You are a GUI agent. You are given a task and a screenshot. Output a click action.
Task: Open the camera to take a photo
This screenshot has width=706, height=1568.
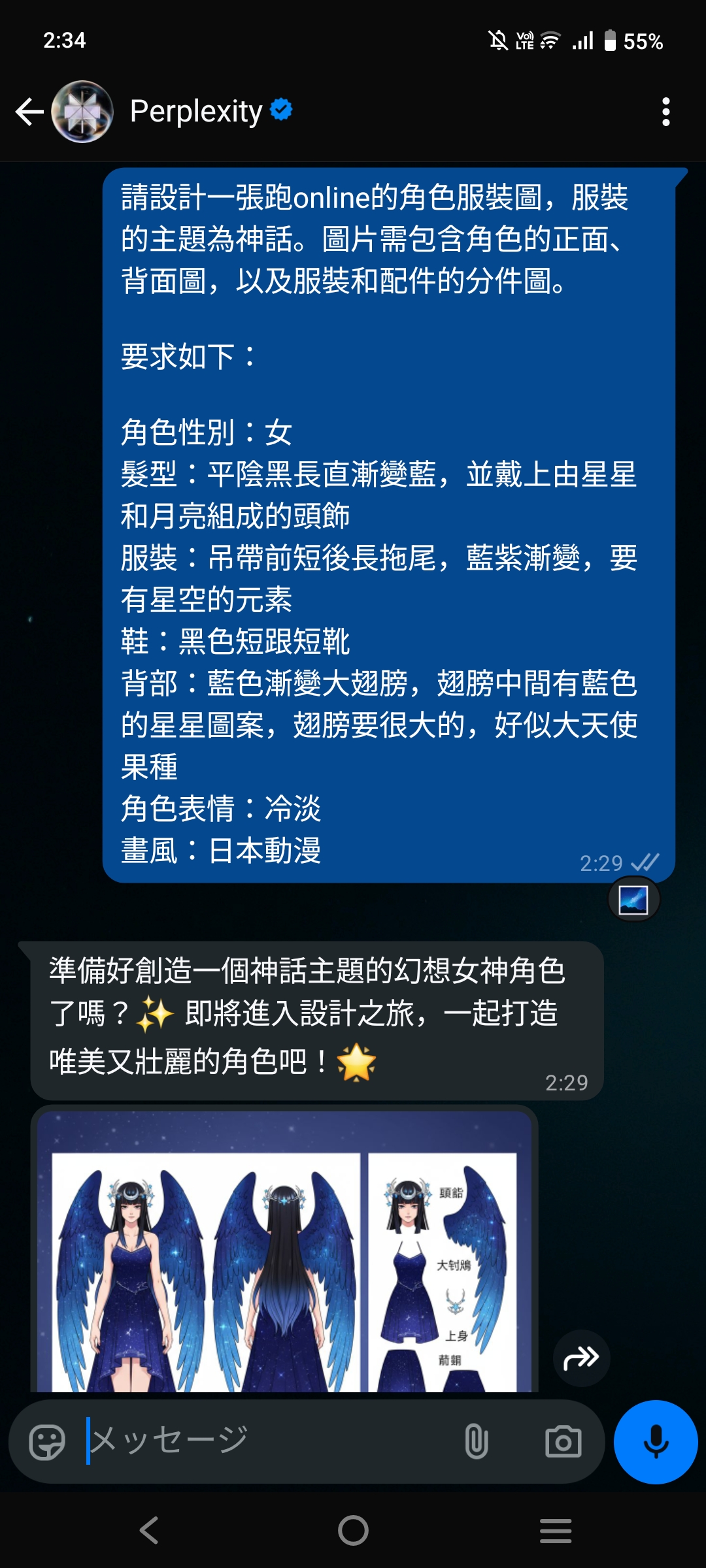[563, 1442]
